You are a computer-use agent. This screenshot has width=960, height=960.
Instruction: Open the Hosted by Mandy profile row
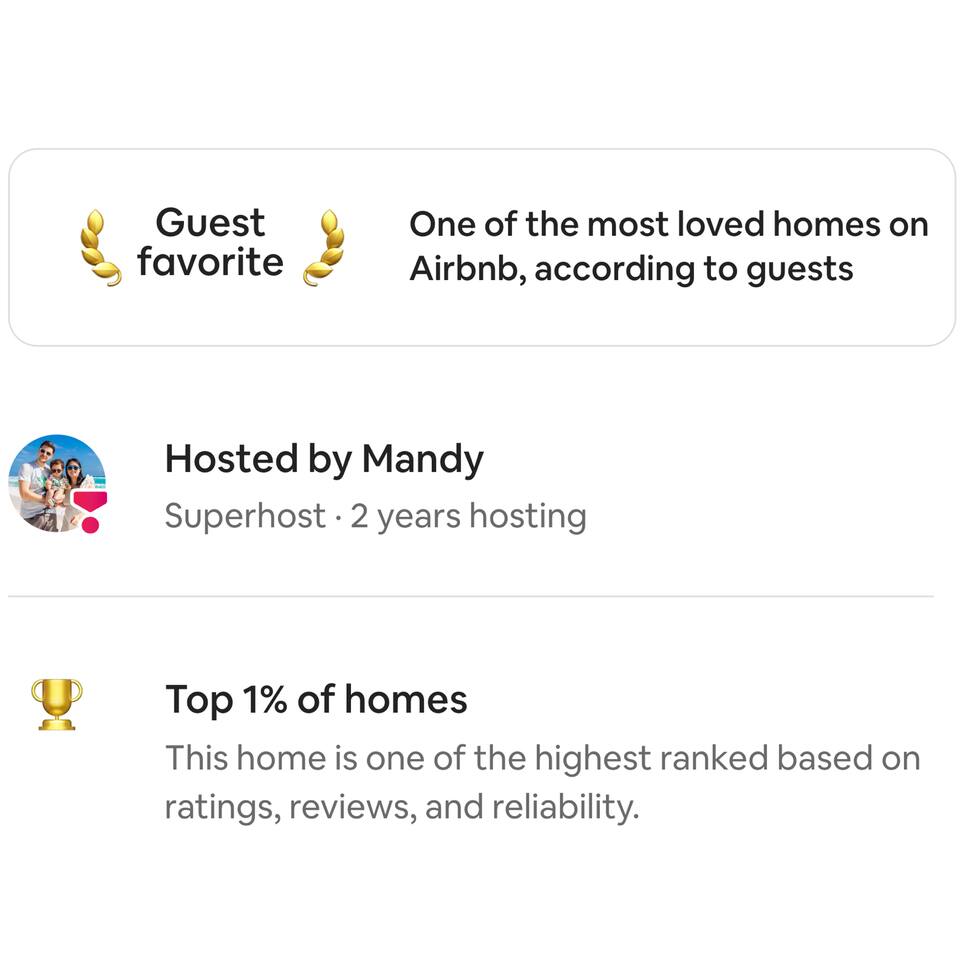(324, 485)
